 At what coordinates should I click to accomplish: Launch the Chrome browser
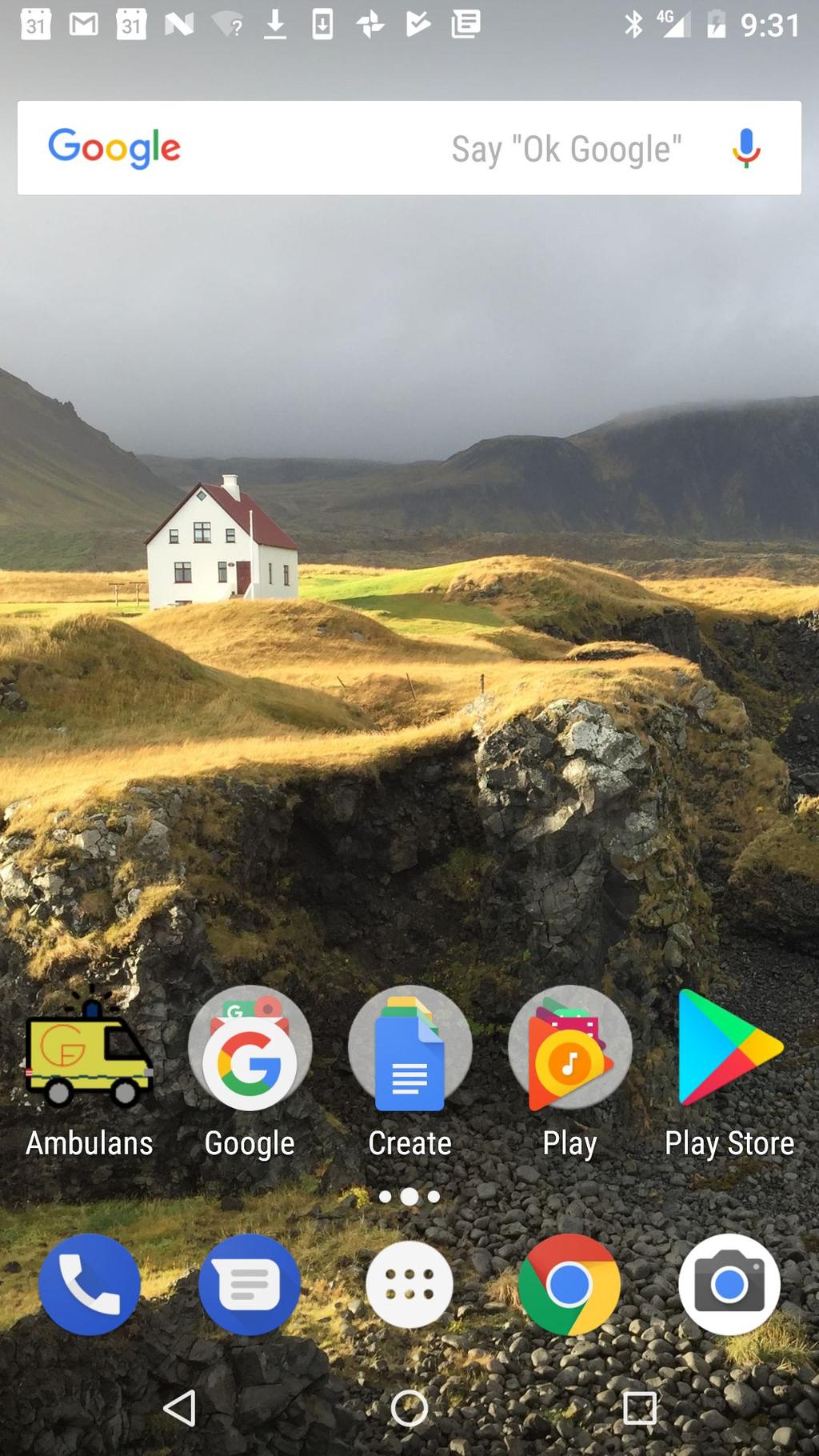point(569,1284)
